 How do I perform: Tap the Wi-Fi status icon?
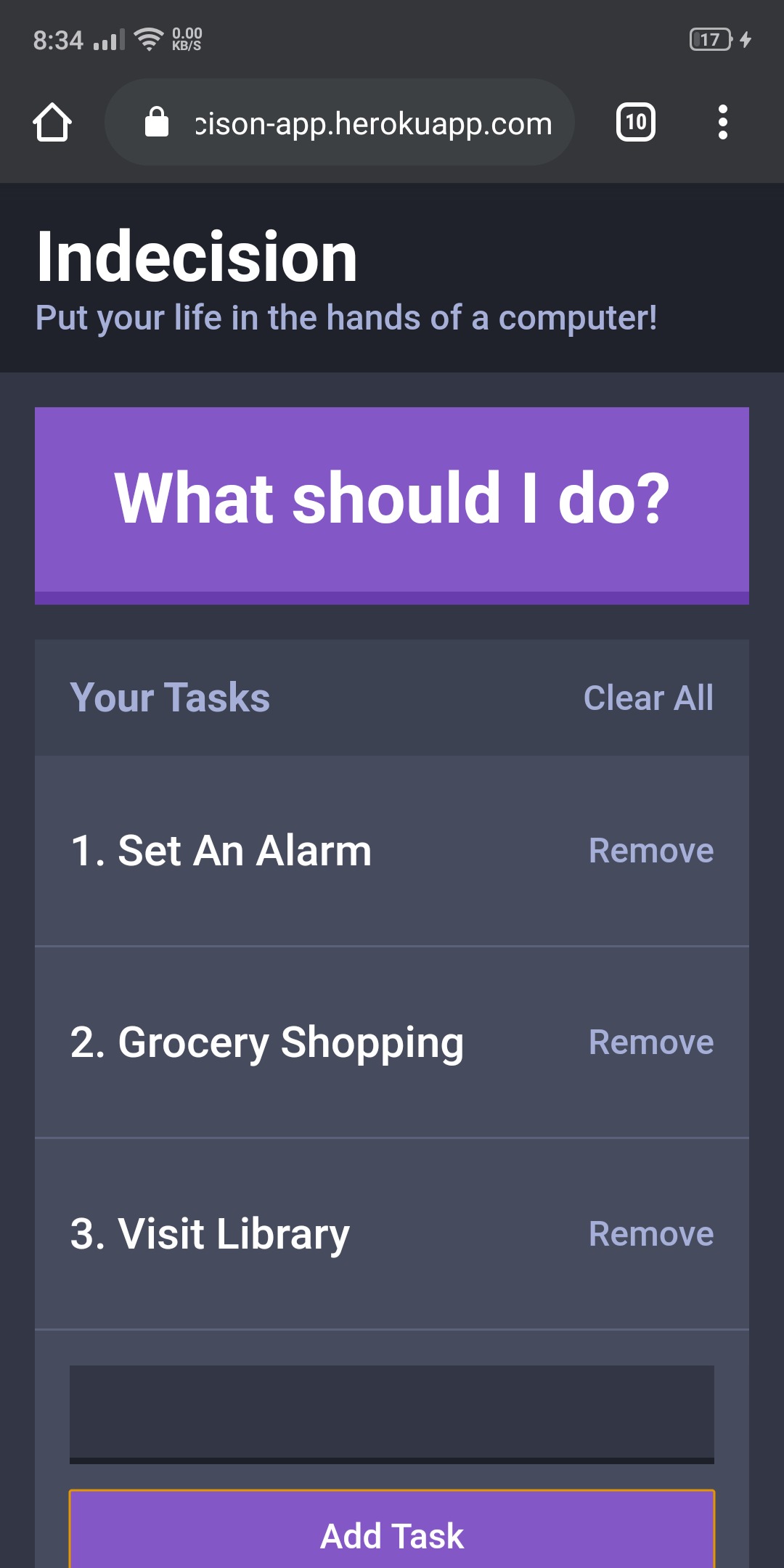coord(149,39)
